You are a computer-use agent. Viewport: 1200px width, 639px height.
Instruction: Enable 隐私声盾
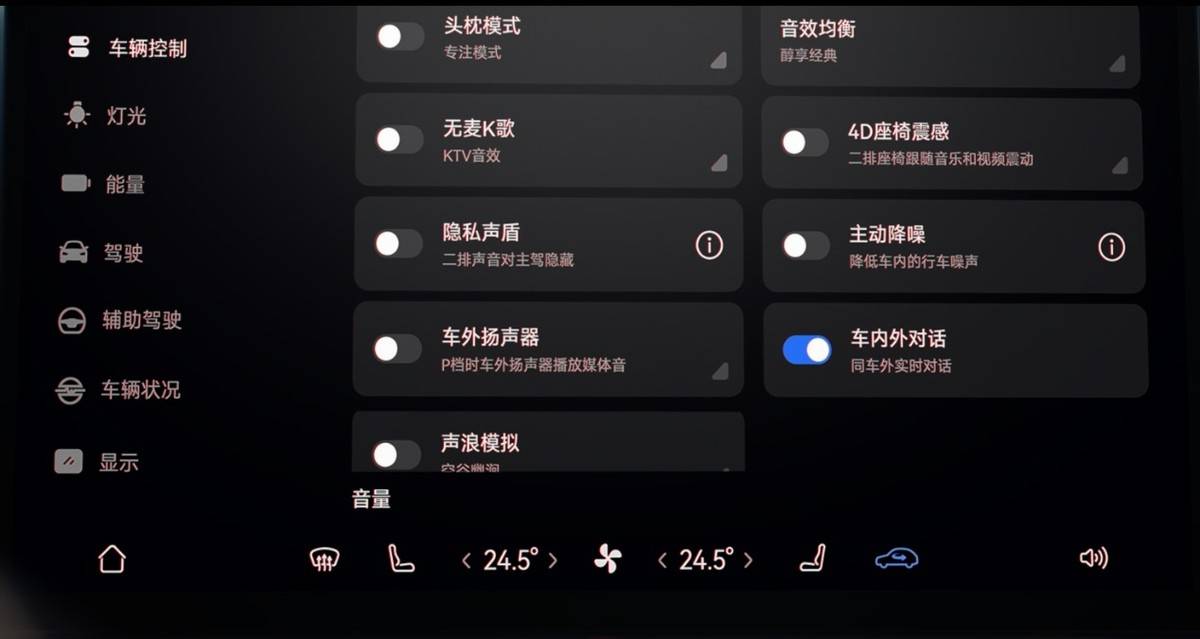(399, 243)
